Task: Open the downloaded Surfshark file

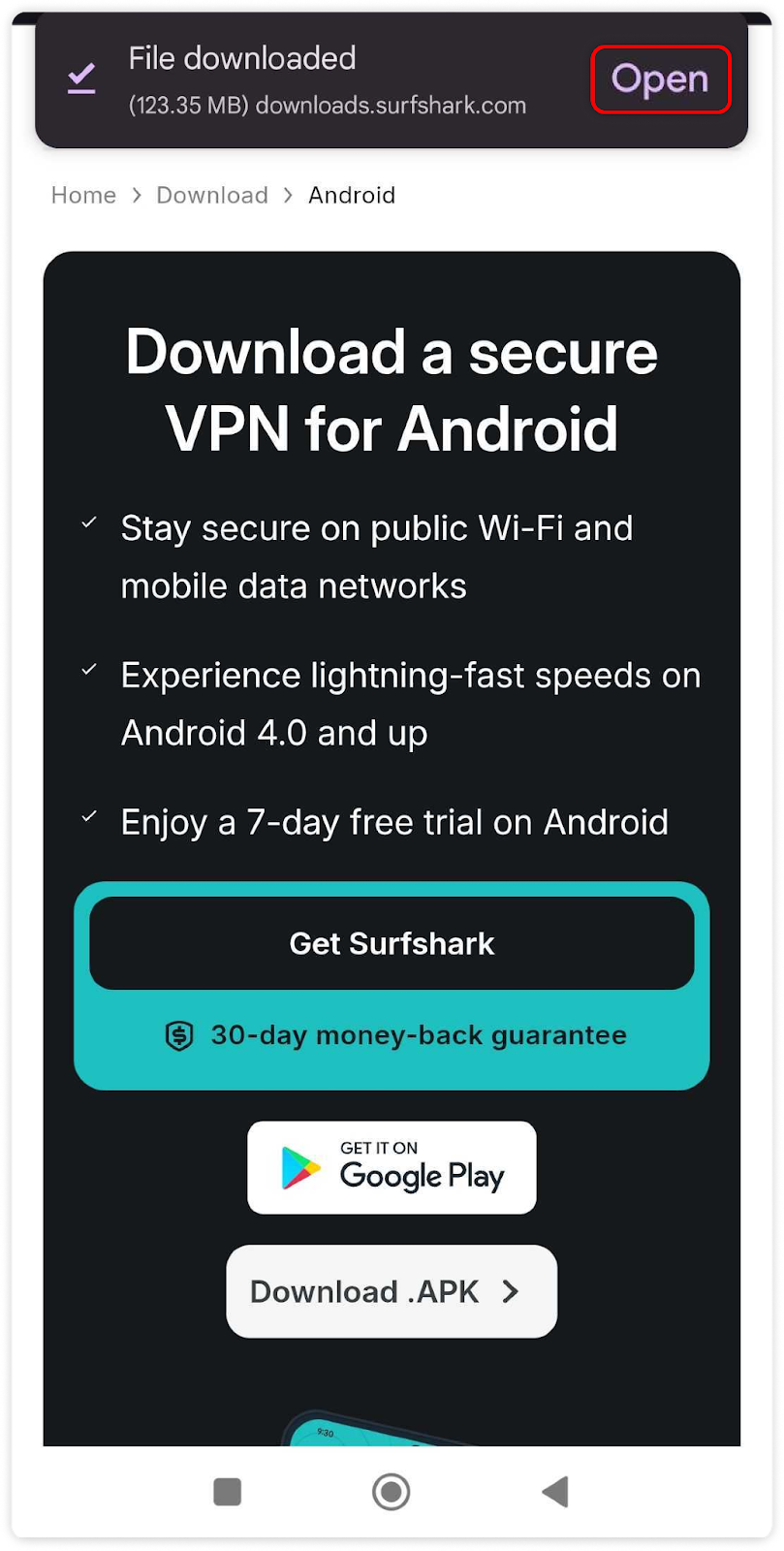Action: click(660, 79)
